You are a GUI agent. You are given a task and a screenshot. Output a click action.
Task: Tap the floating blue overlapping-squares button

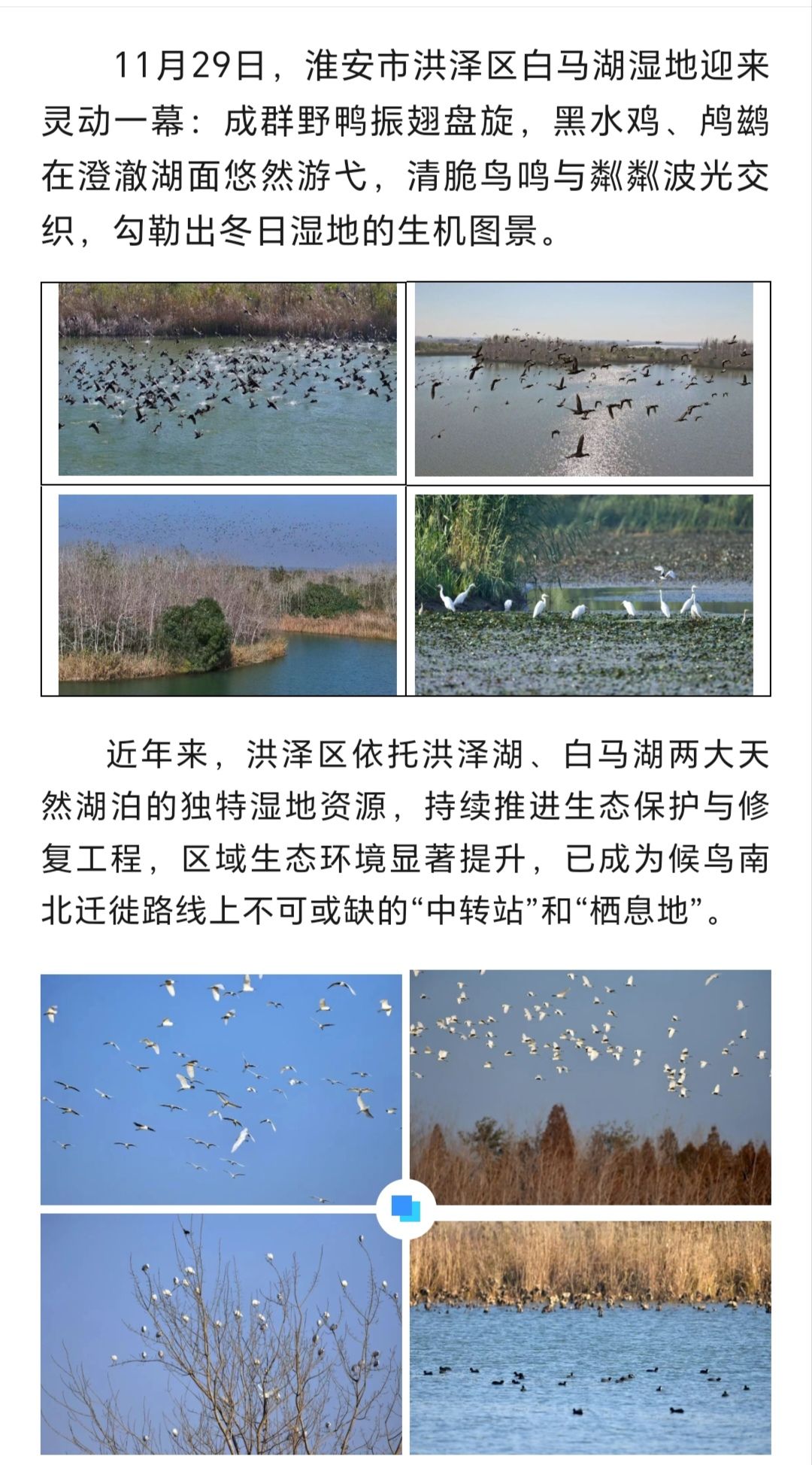point(405,1209)
